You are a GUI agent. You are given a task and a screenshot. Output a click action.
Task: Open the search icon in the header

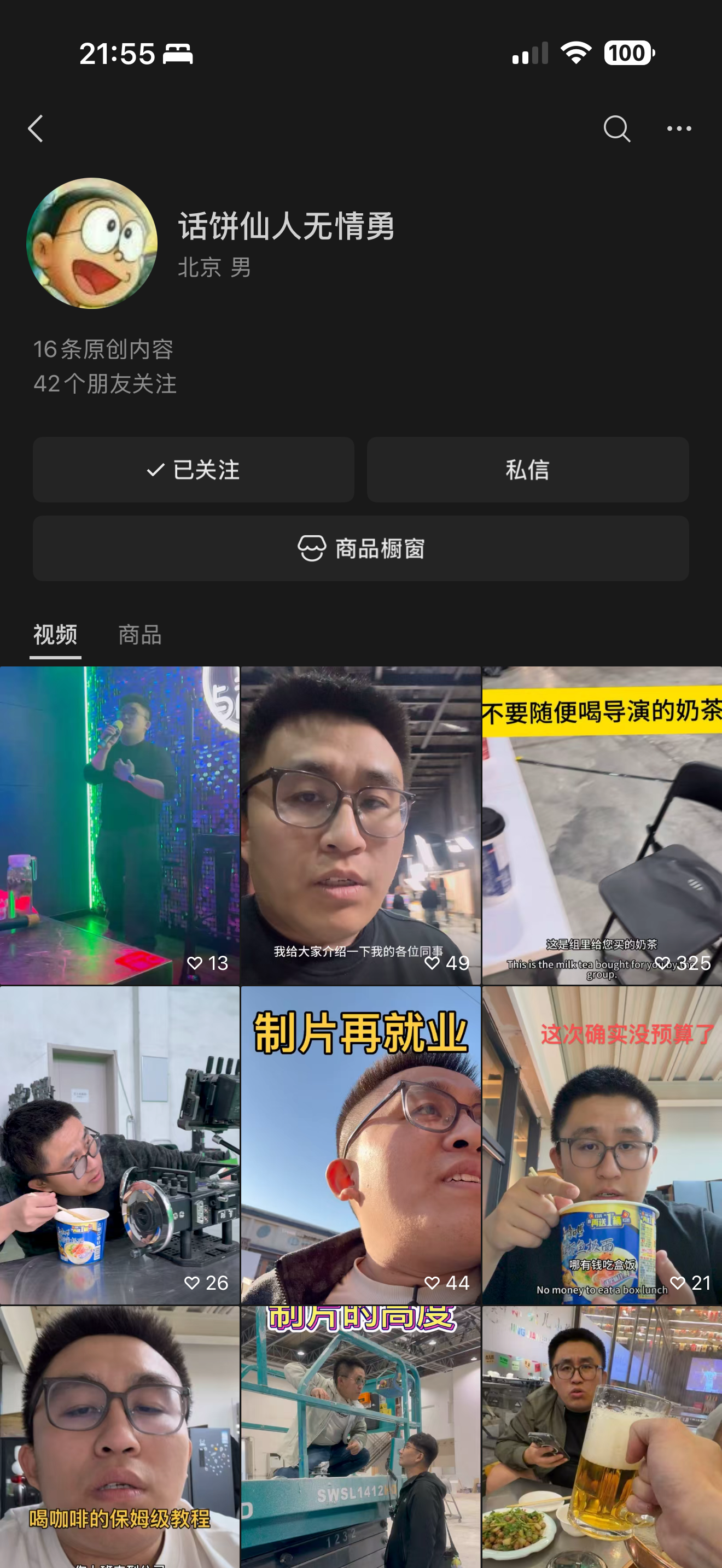pos(616,128)
